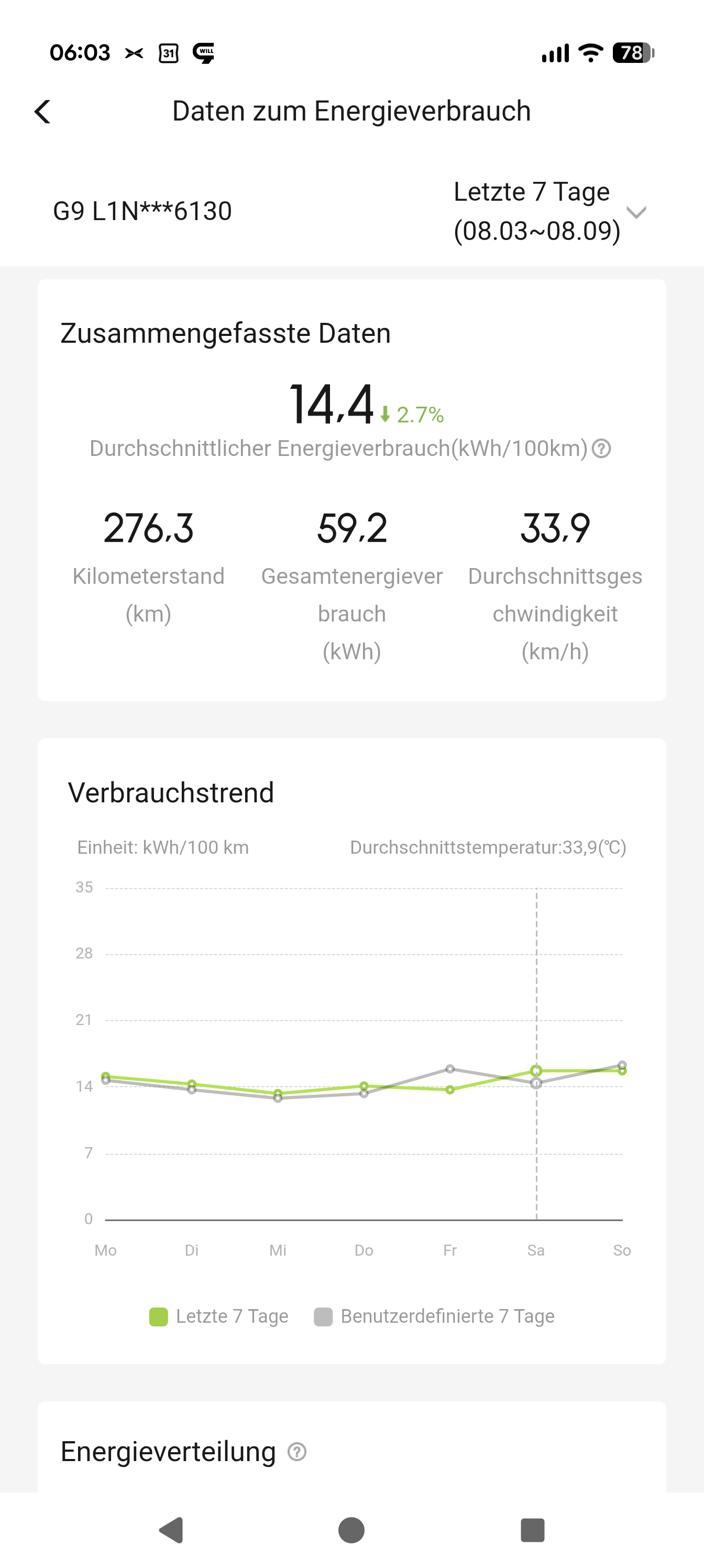Toggle the Letzte 7 Tage legend series
704x1568 pixels.
219,1316
